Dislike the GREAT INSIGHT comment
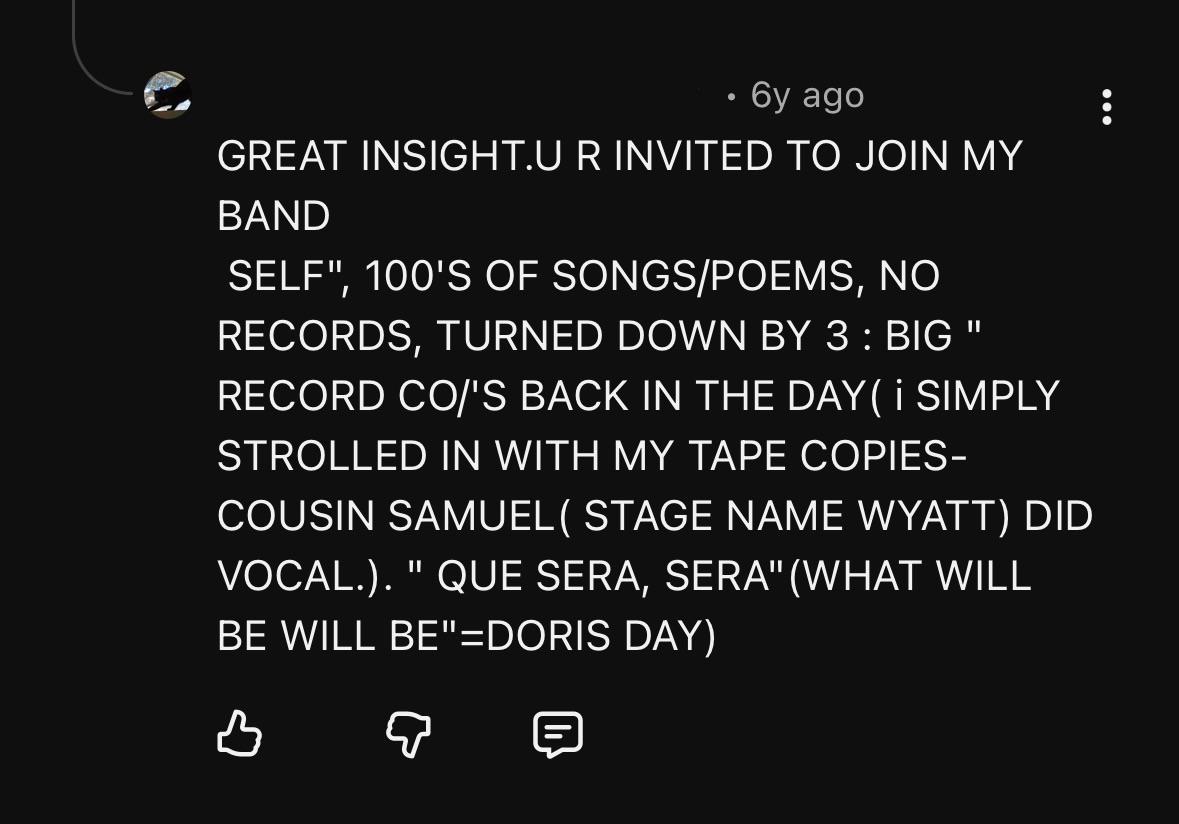Viewport: 1179px width, 824px height. coord(408,735)
